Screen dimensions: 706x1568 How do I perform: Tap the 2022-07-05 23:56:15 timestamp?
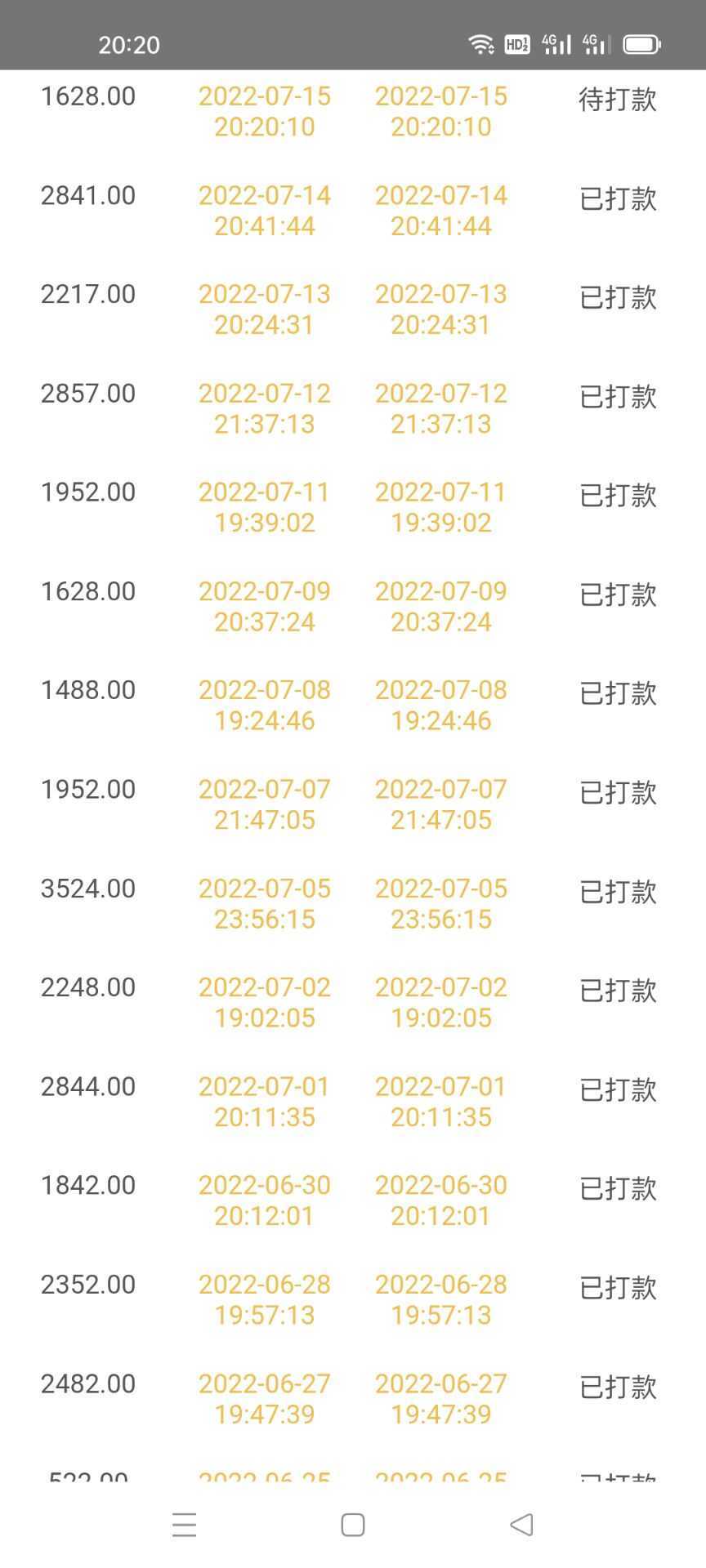[264, 903]
